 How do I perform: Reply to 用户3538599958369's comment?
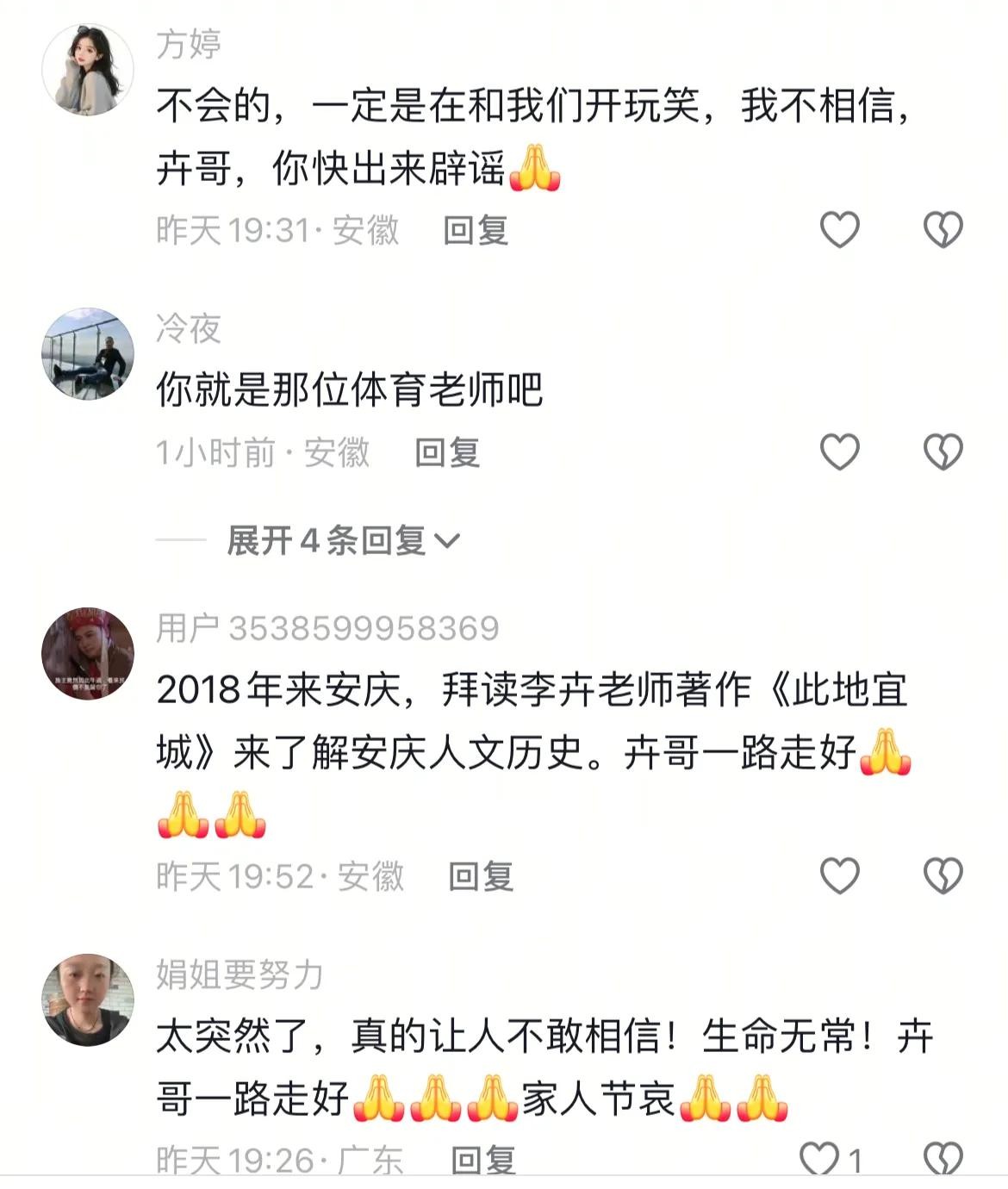pyautogui.click(x=481, y=877)
